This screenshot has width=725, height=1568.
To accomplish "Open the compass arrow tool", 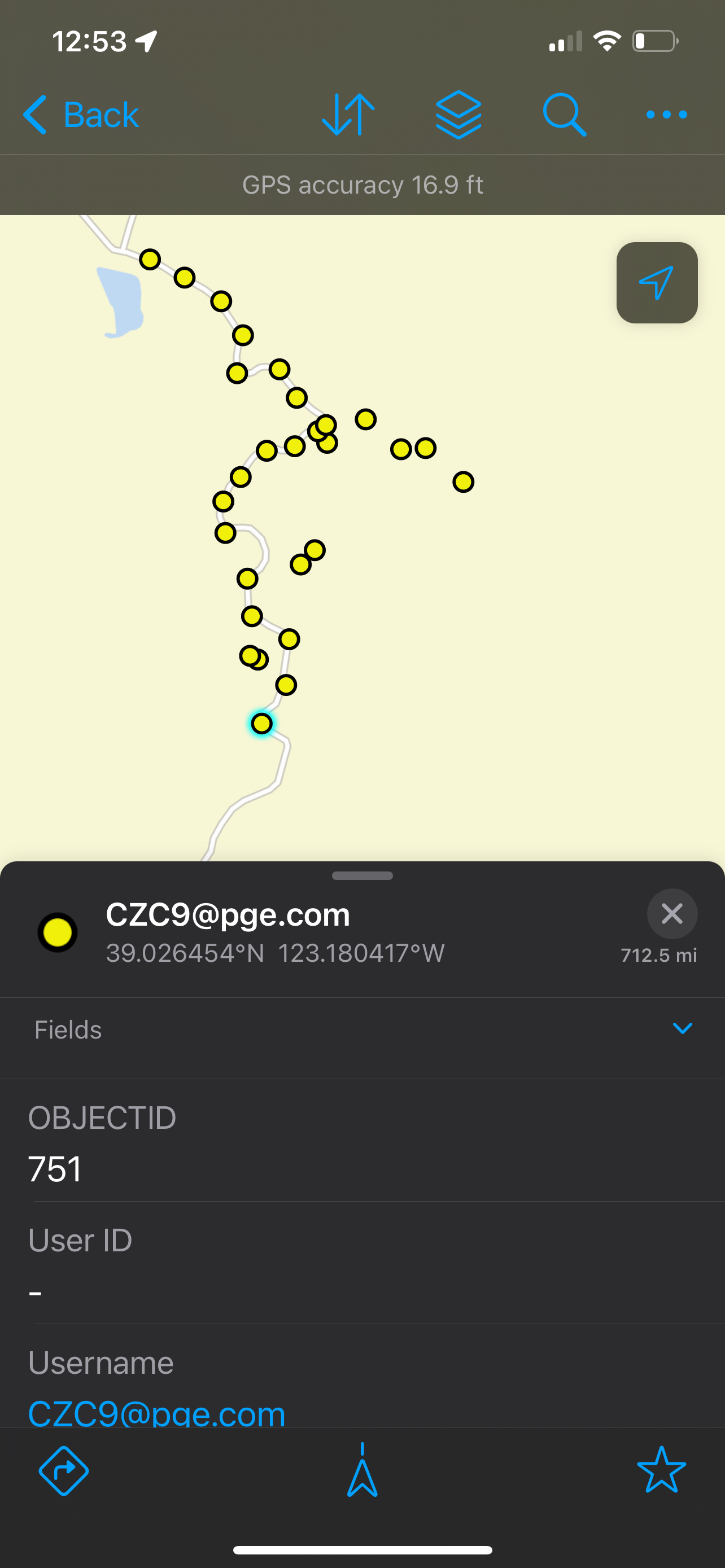I will pos(362,1471).
